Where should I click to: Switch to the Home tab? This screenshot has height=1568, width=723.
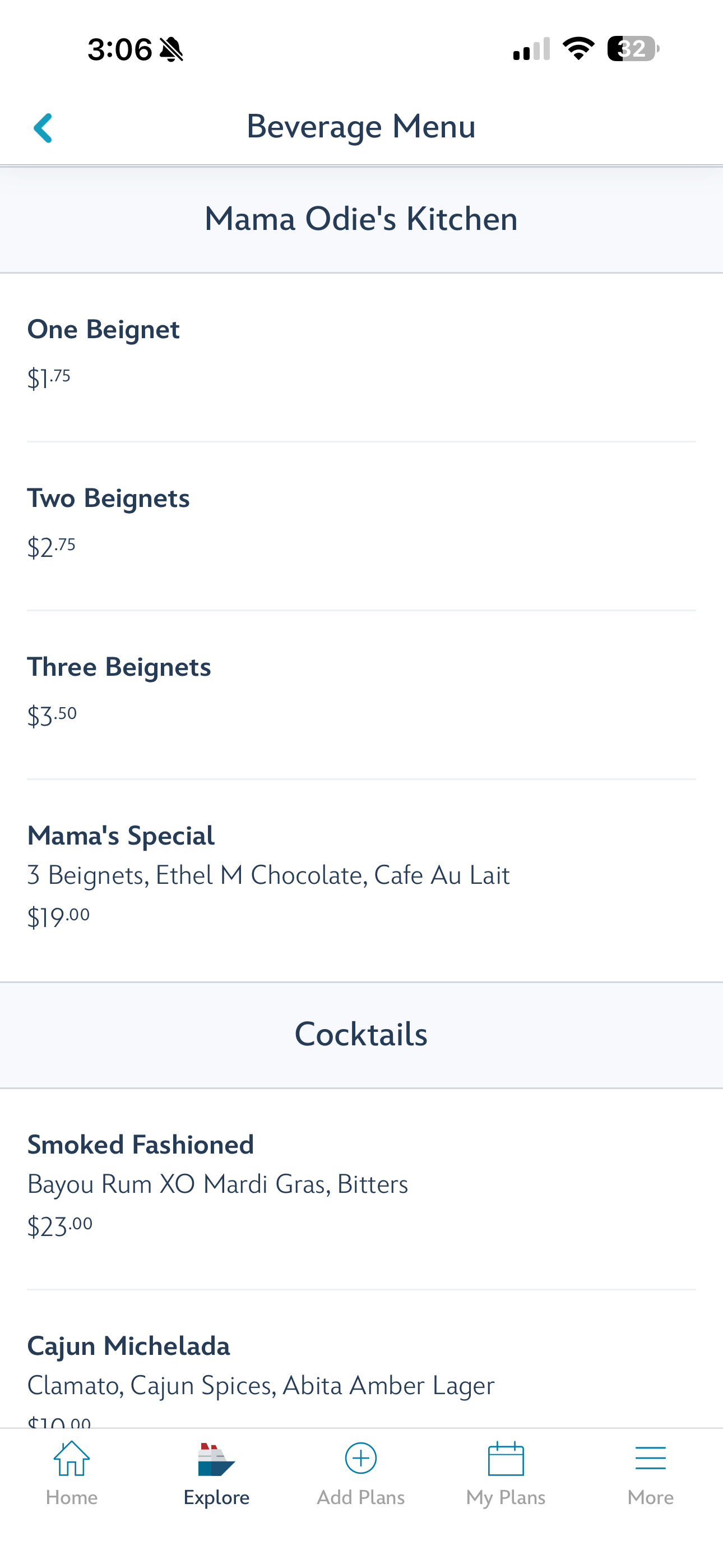[72, 1472]
